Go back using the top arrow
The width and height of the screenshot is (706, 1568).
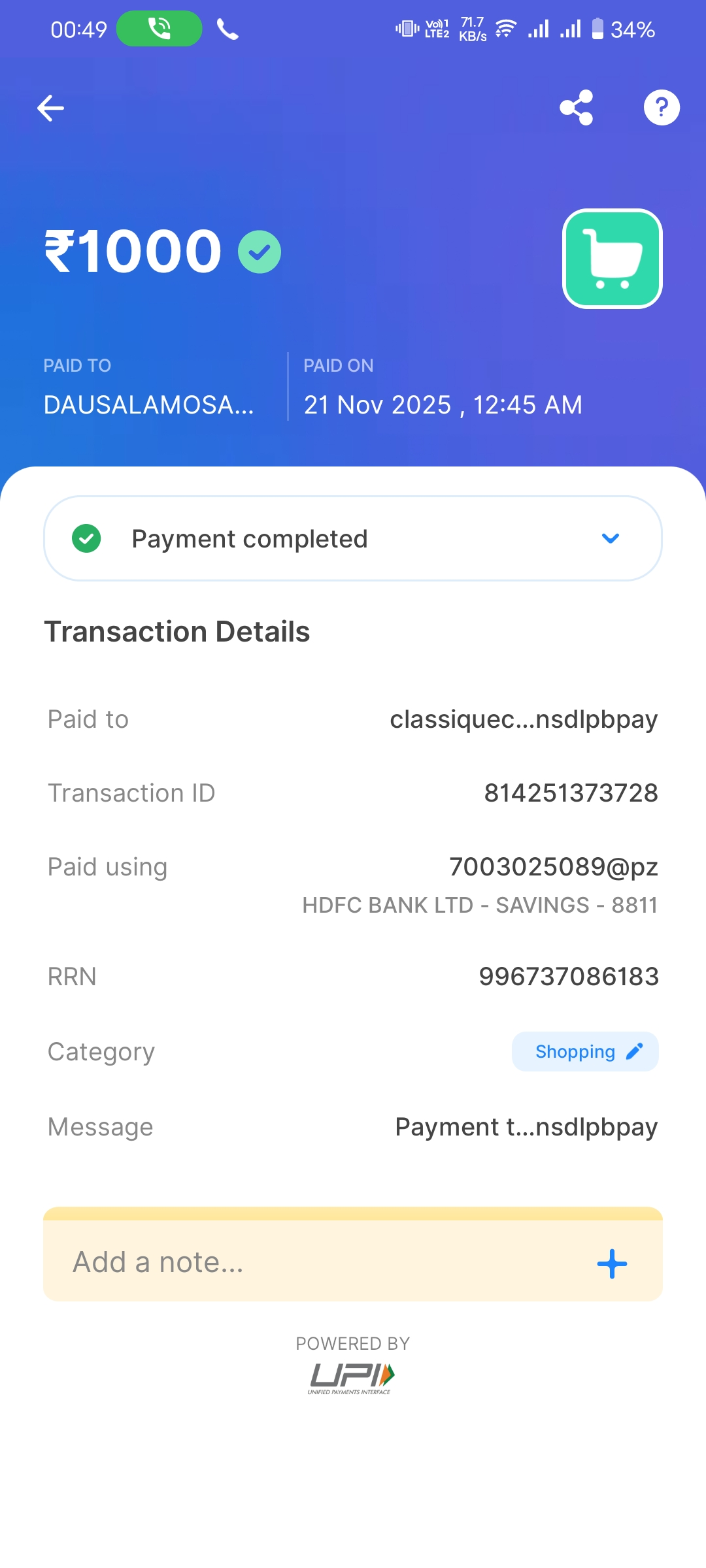coord(51,108)
